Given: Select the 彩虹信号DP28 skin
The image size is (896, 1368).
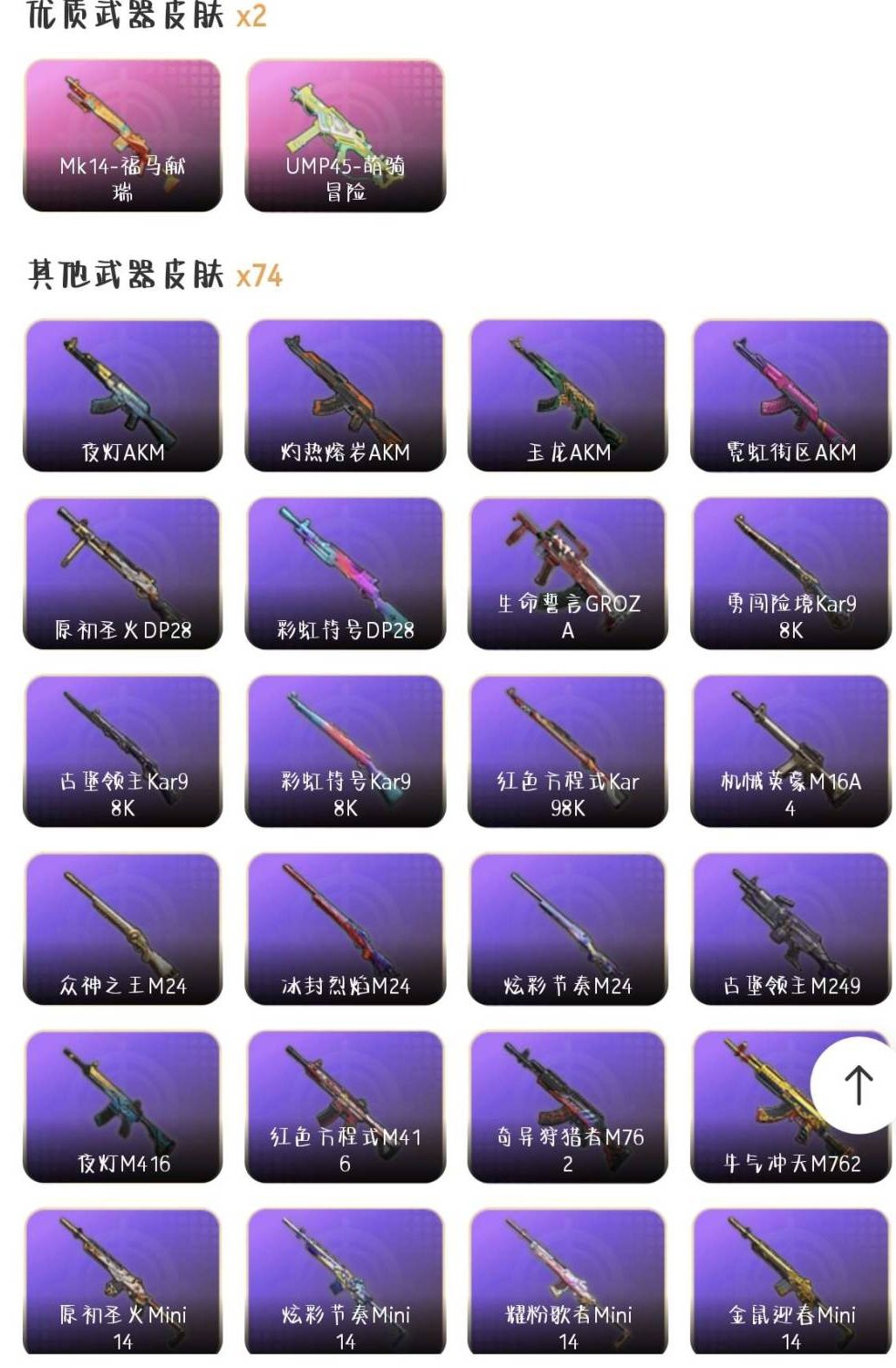Looking at the screenshot, I should click(345, 573).
